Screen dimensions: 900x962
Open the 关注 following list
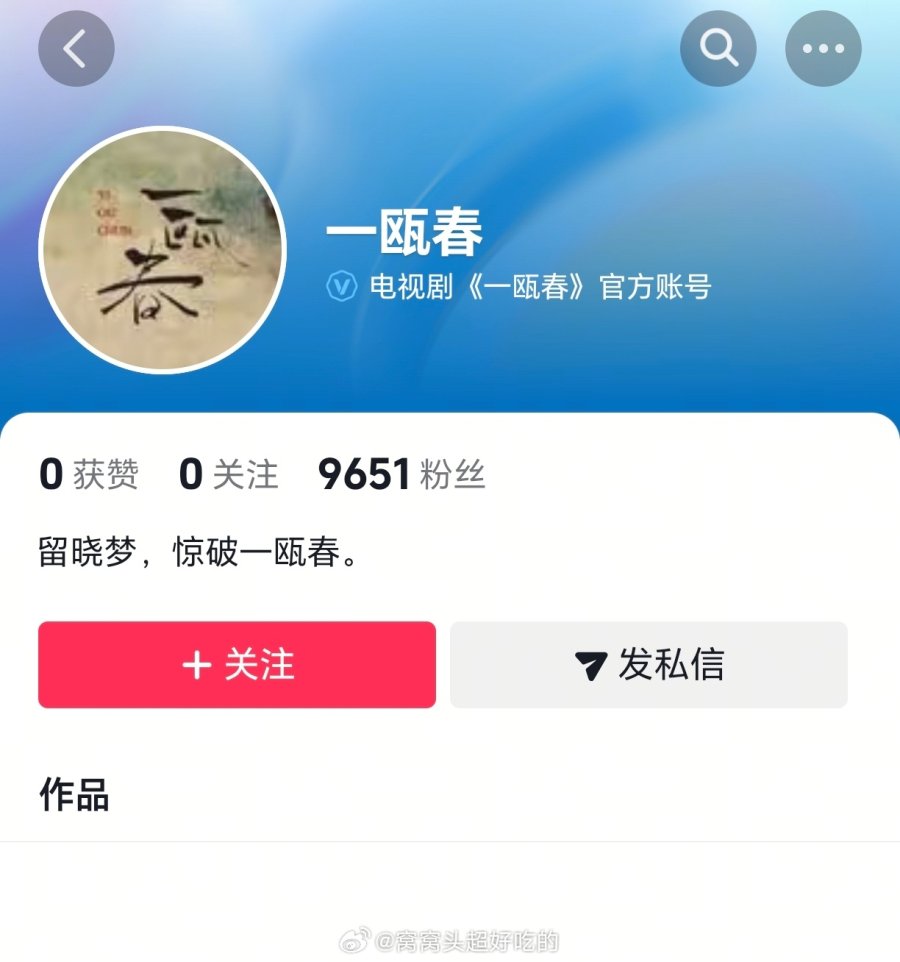tap(228, 474)
